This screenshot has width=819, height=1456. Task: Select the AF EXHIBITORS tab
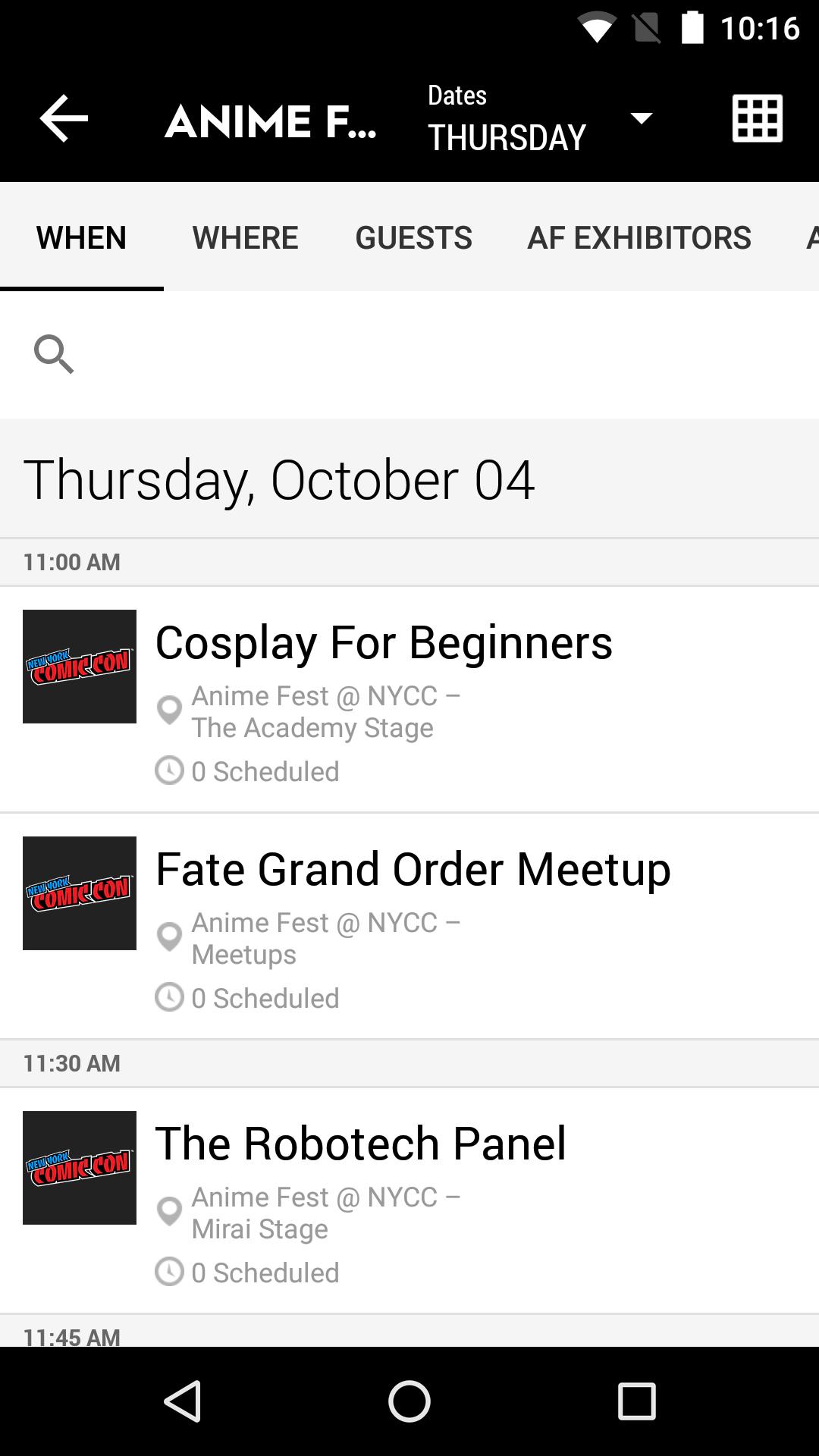(x=639, y=237)
